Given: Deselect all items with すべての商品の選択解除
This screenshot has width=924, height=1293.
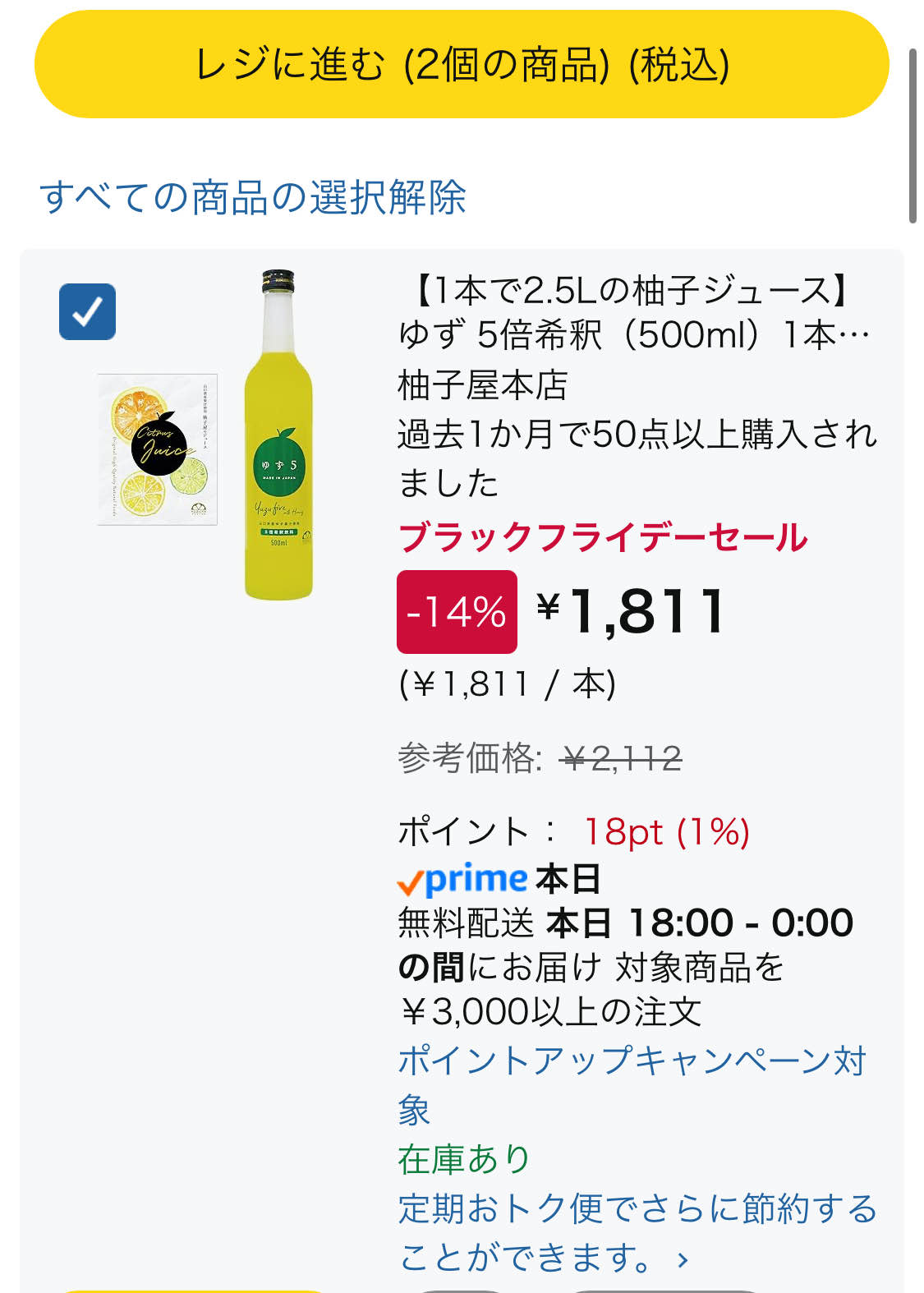Looking at the screenshot, I should [252, 197].
